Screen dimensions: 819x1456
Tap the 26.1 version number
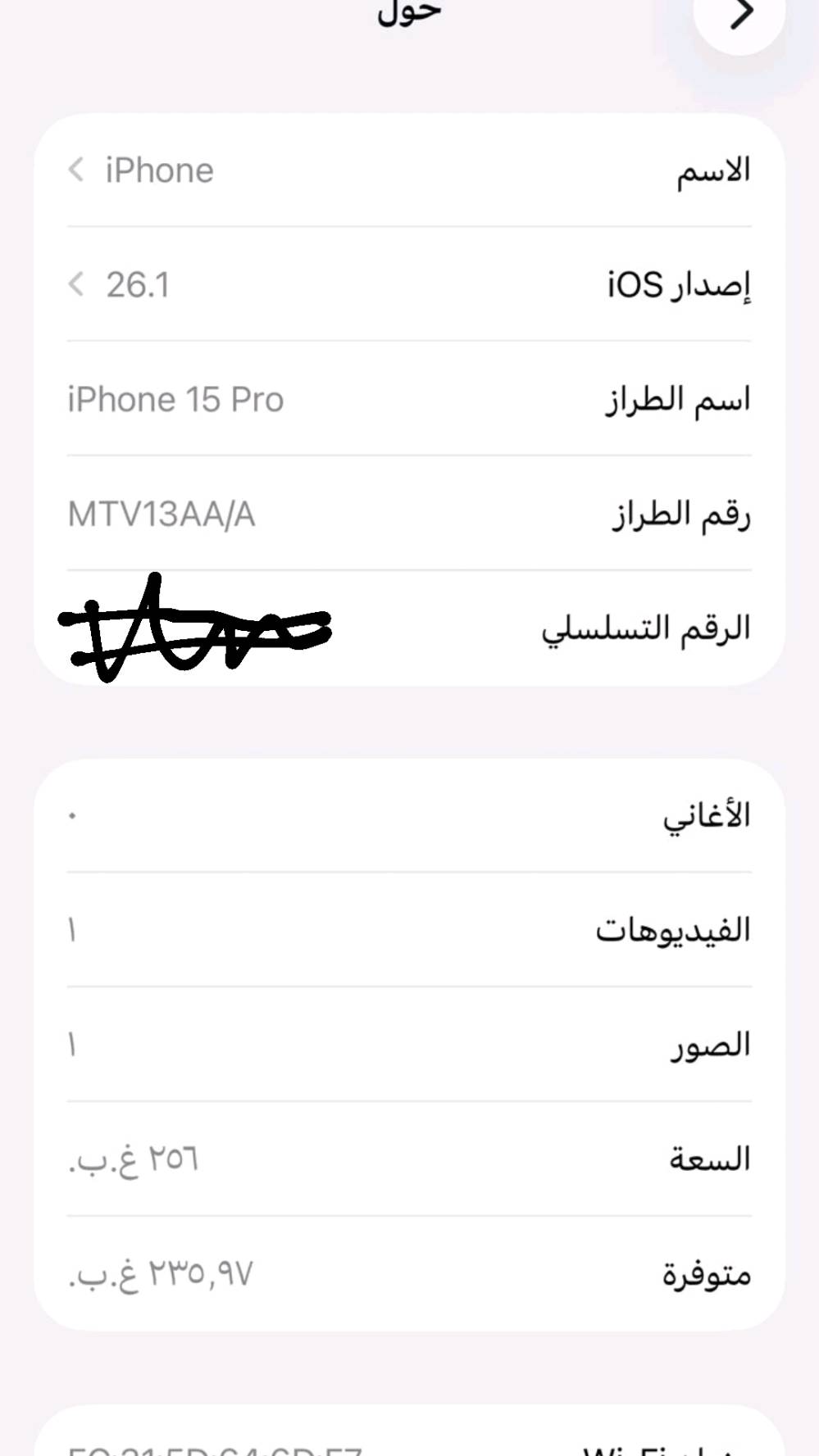138,285
